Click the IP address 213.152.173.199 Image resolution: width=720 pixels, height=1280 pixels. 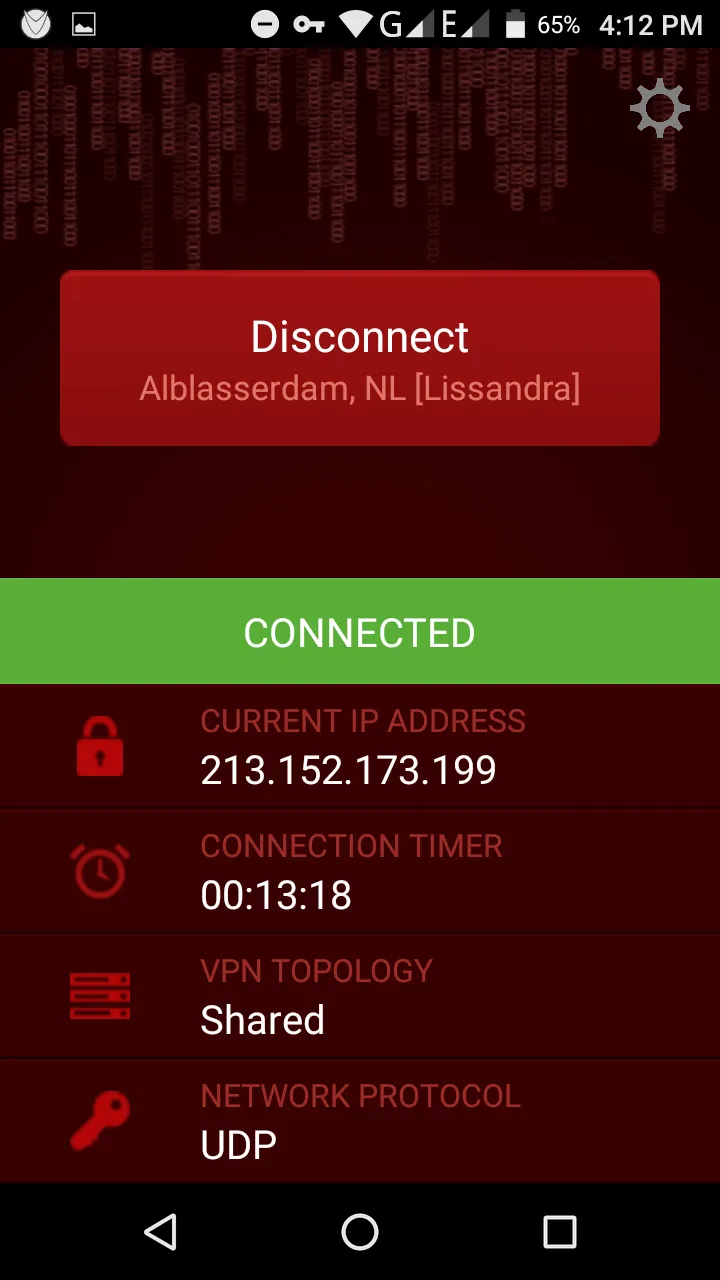coord(348,770)
